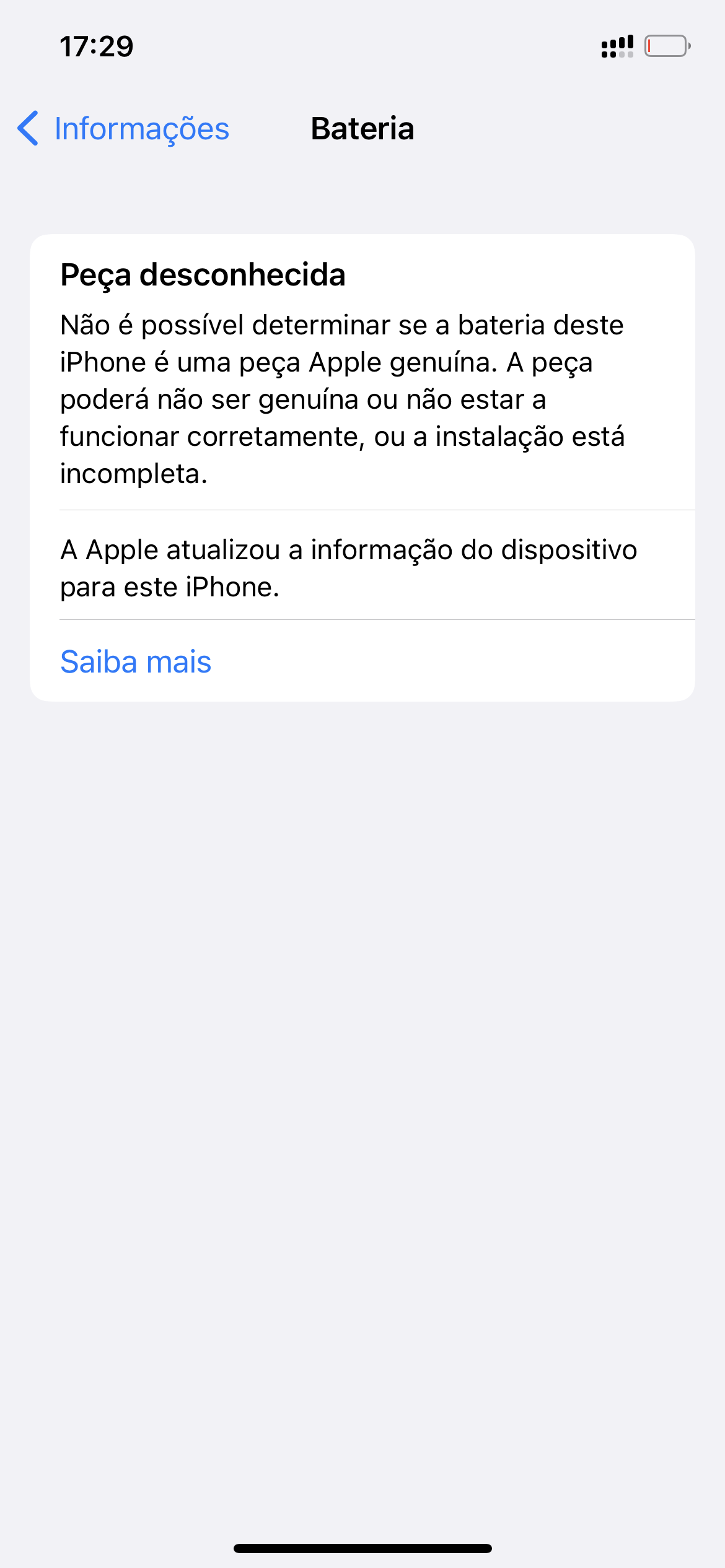Go back to Informações

click(x=124, y=129)
